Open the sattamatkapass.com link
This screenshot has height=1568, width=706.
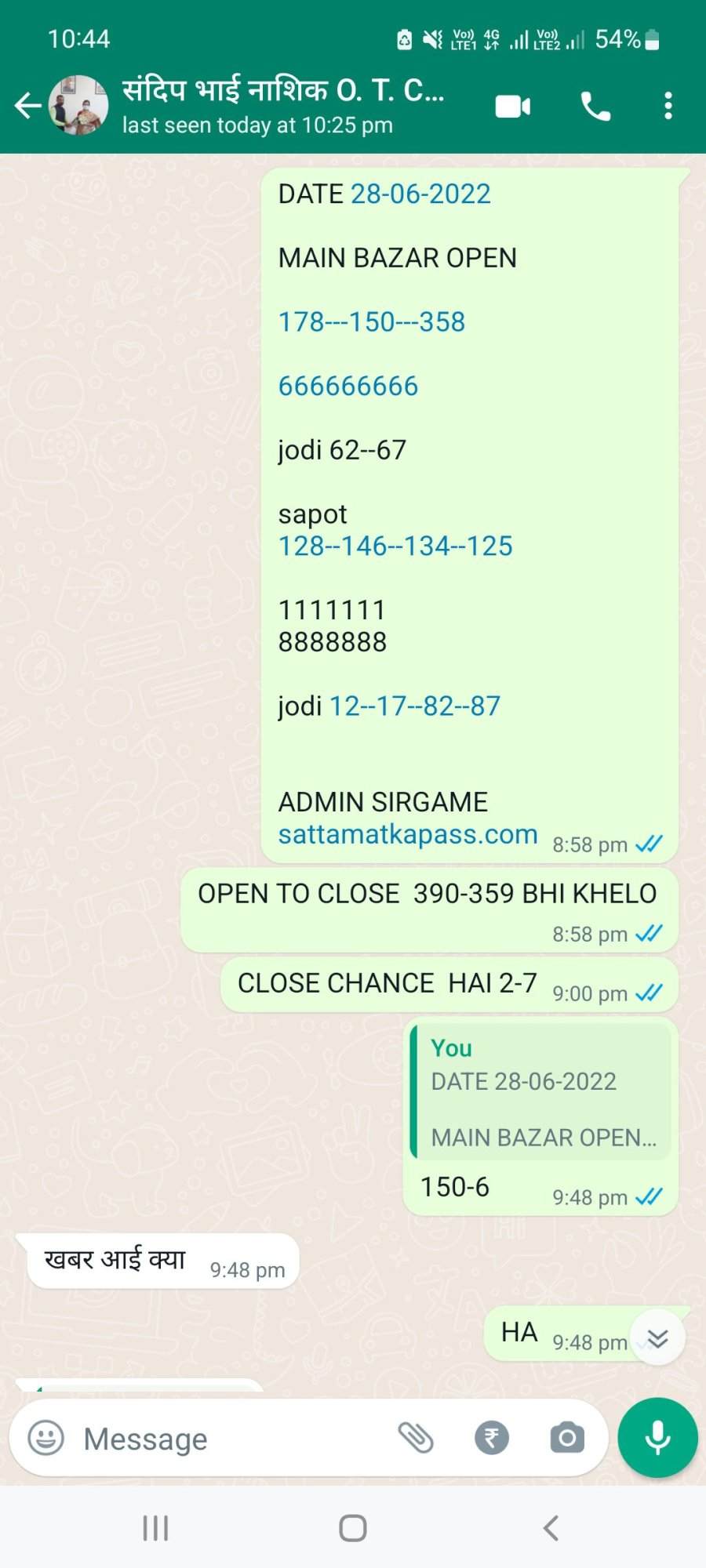408,834
